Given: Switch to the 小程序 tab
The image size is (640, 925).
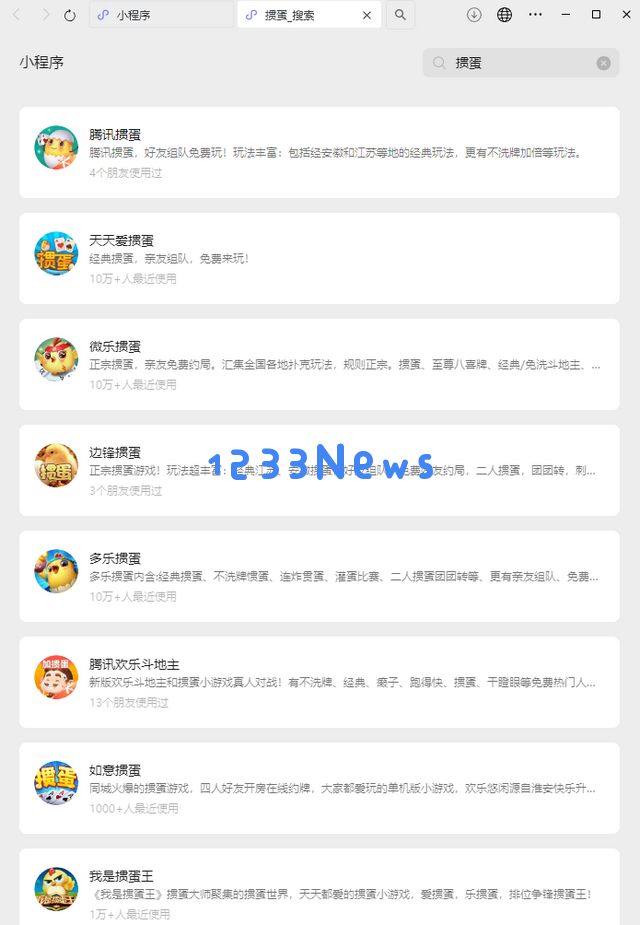Looking at the screenshot, I should pos(160,15).
